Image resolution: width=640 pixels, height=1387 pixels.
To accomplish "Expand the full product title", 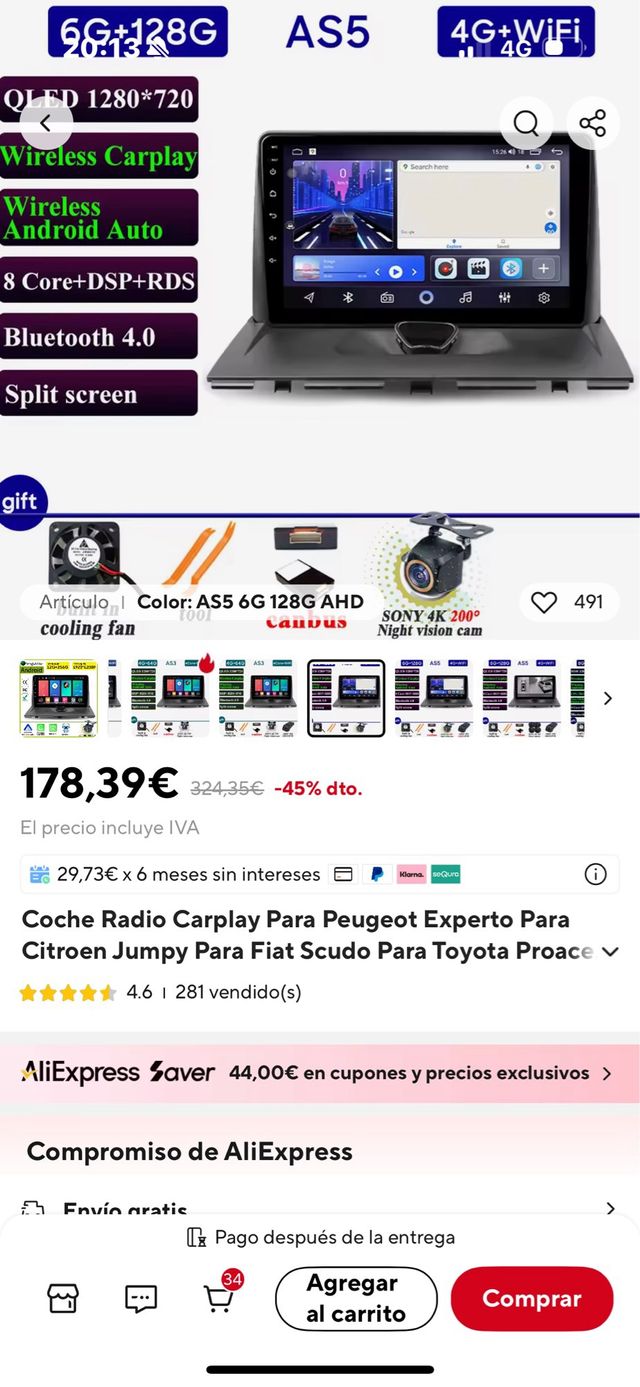I will pyautogui.click(x=610, y=951).
